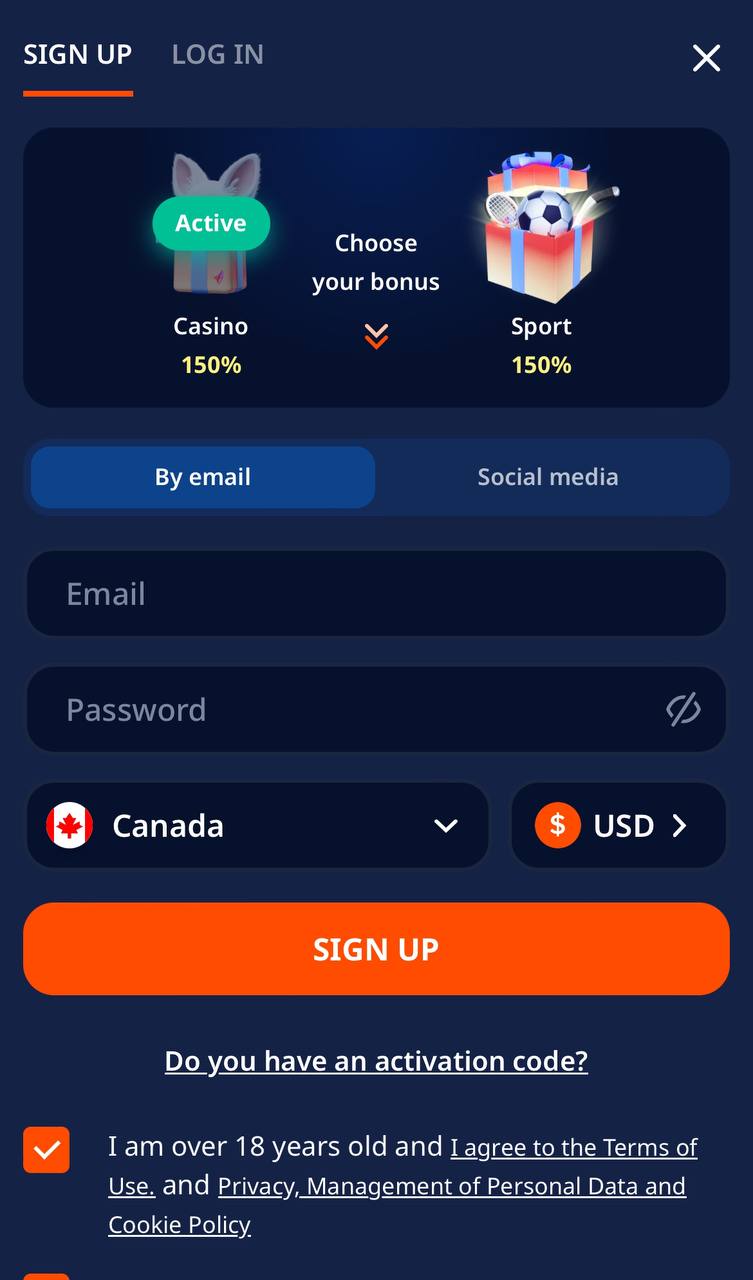Choose the Sport 150% bonus
The height and width of the screenshot is (1280, 753).
pos(541,265)
